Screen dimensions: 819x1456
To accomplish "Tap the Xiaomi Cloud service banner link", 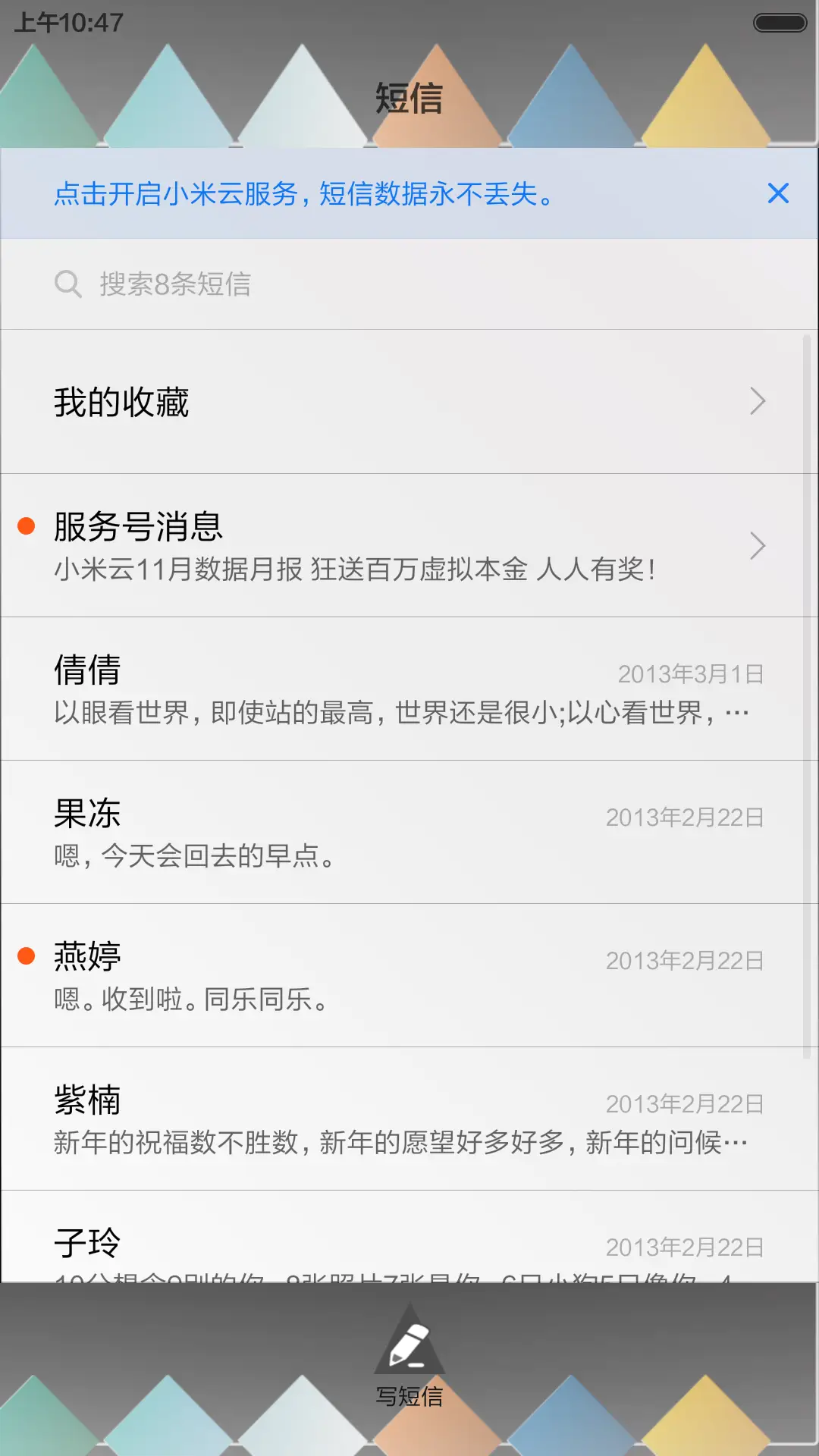I will [303, 194].
